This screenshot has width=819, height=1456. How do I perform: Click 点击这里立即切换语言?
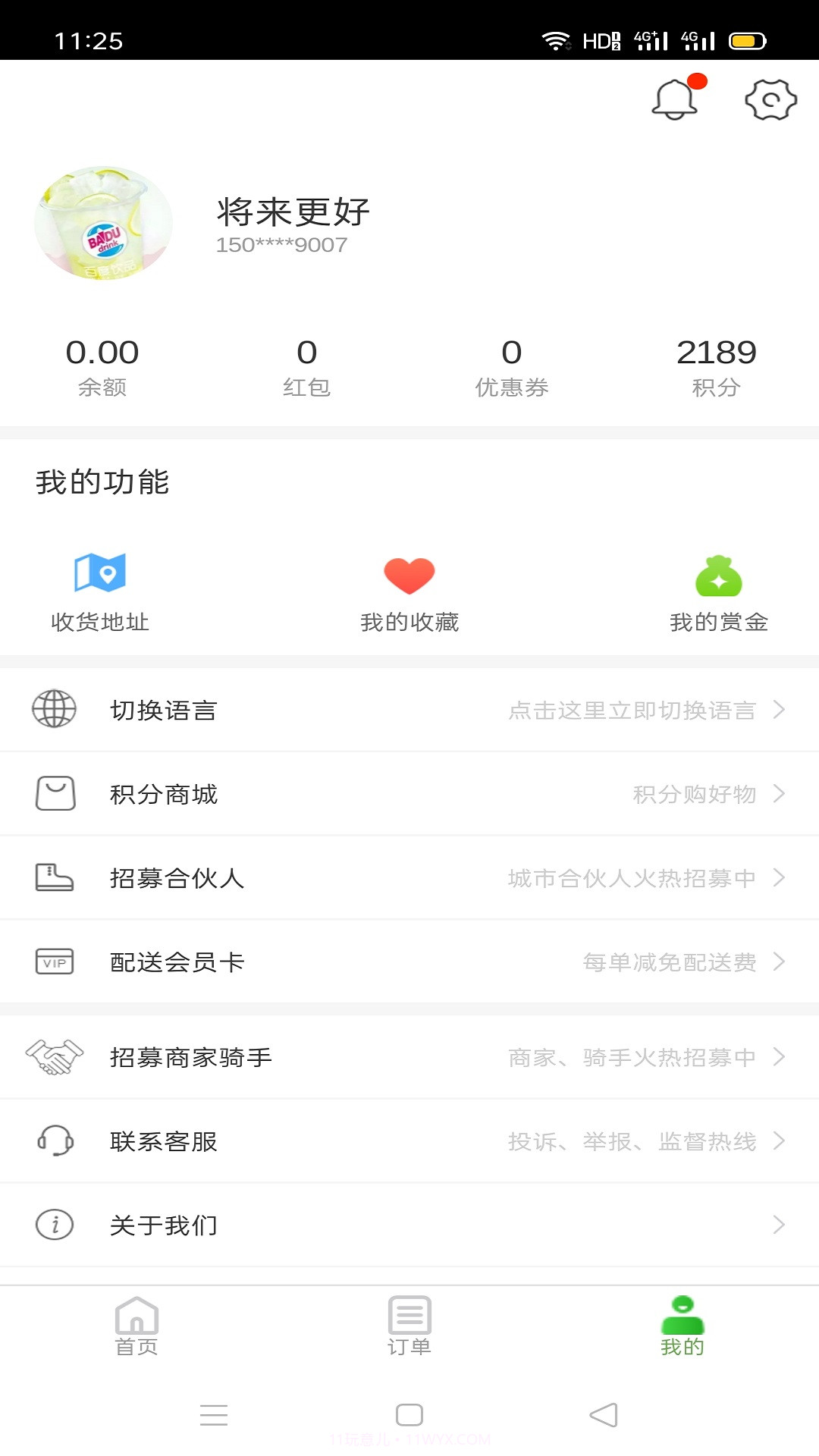(x=634, y=710)
